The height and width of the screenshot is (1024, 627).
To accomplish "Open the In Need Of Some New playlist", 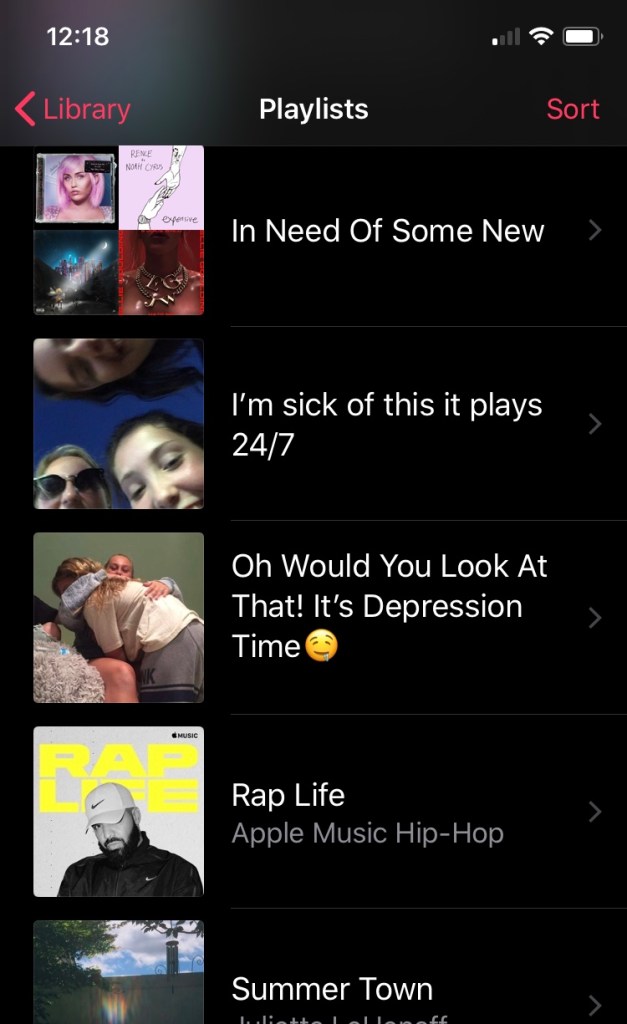I will [x=387, y=231].
